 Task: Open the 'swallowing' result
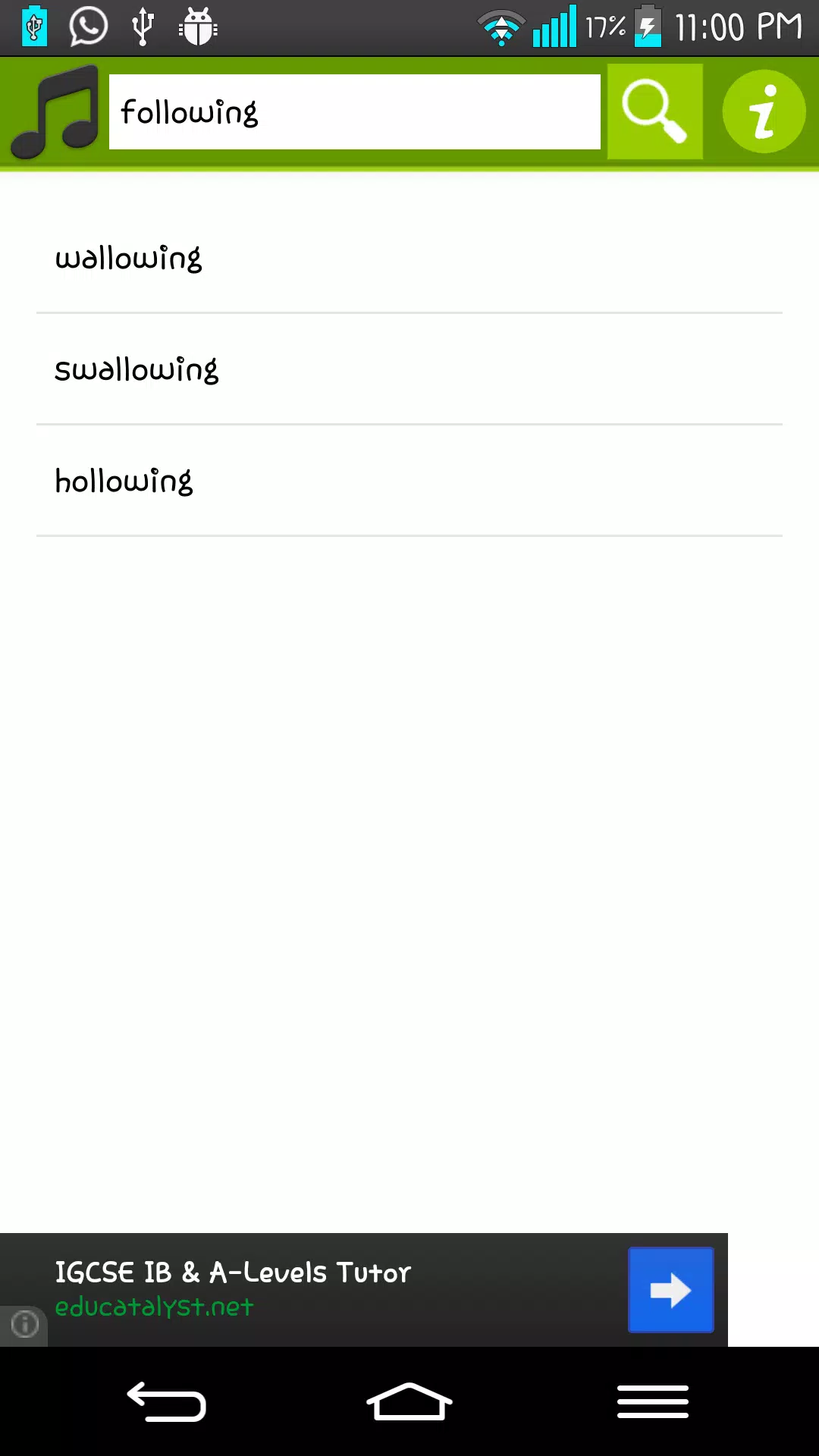click(x=409, y=370)
